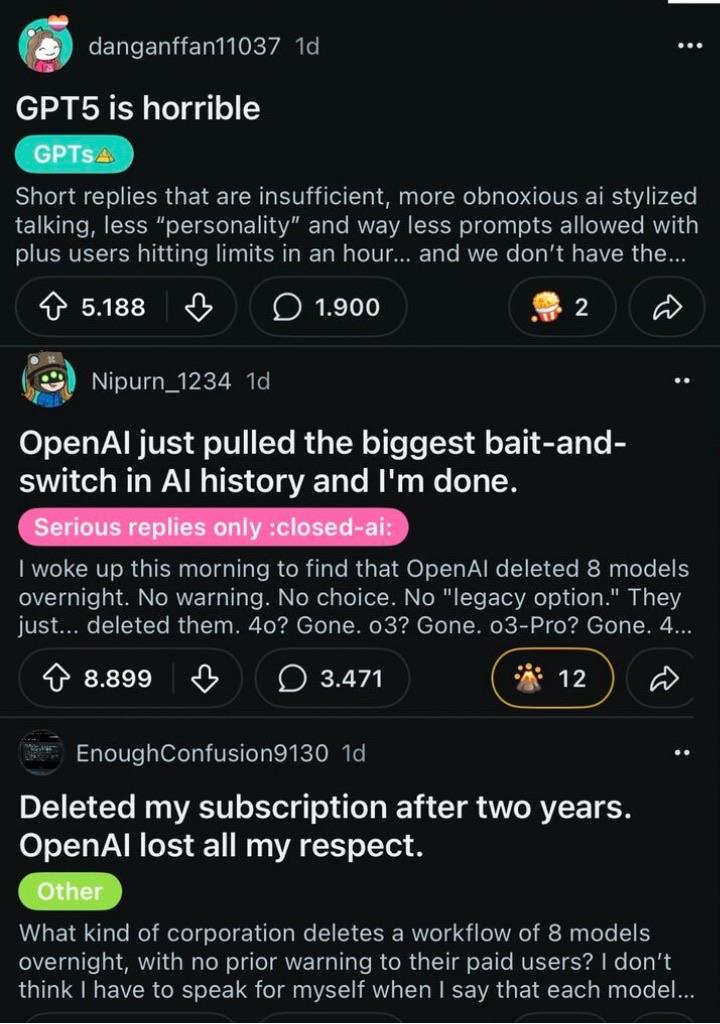Open danganffan11037's profile

pos(183,46)
